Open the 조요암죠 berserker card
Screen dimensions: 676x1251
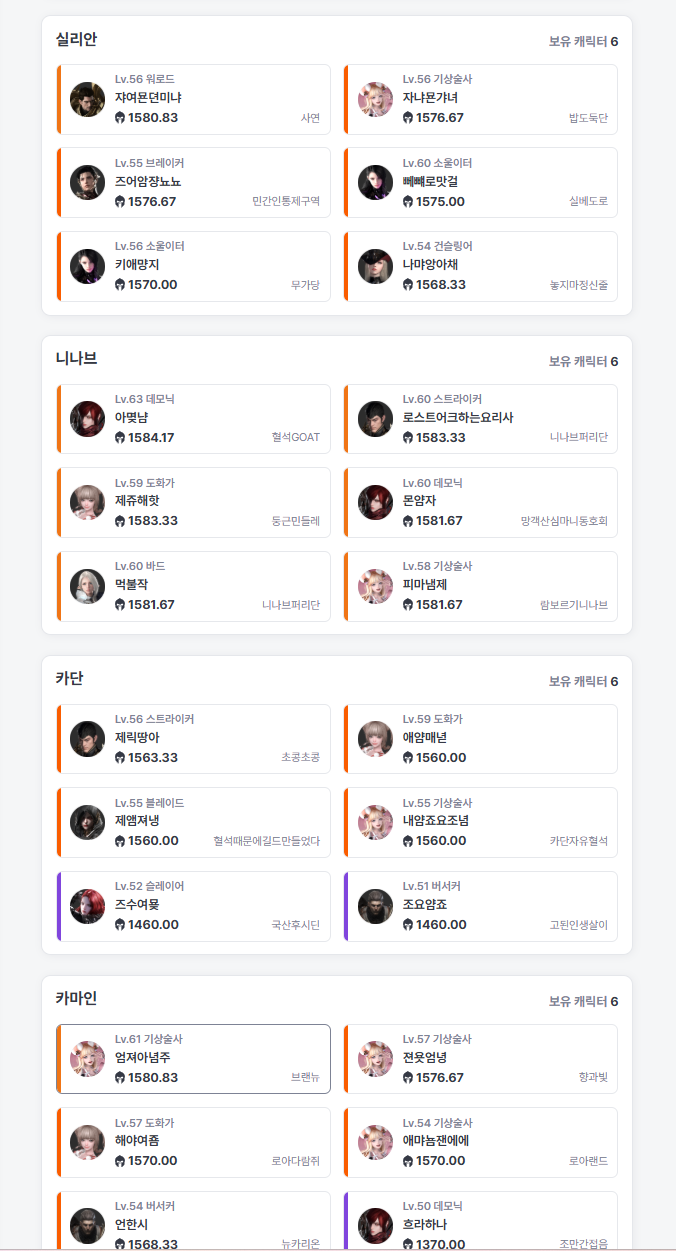pyautogui.click(x=481, y=906)
